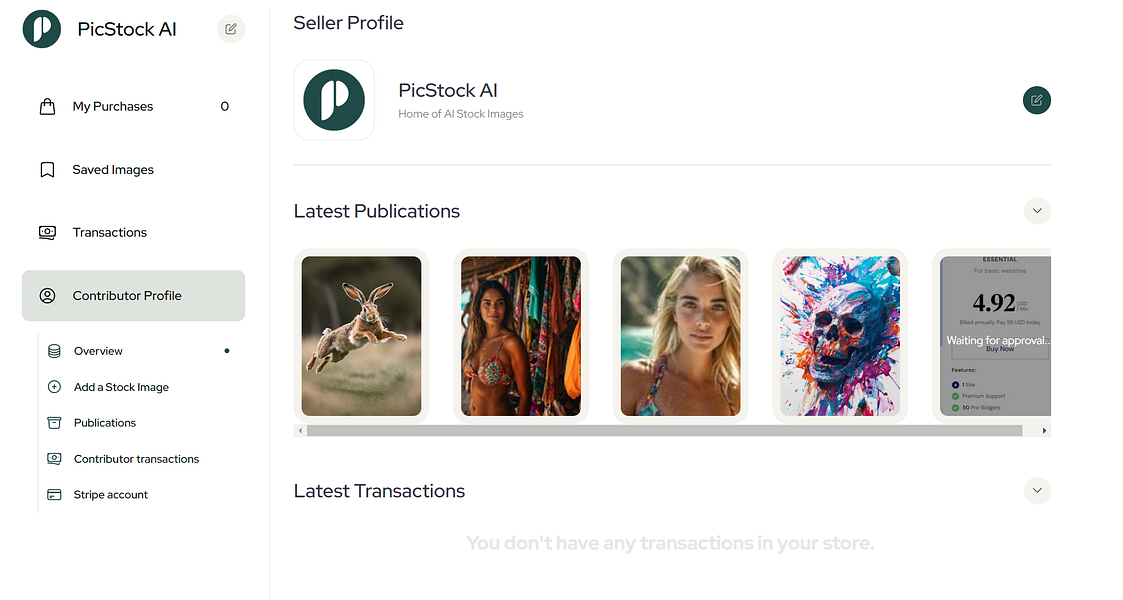Go to Saved Images
Screen dimensions: 1123x600
coord(113,170)
